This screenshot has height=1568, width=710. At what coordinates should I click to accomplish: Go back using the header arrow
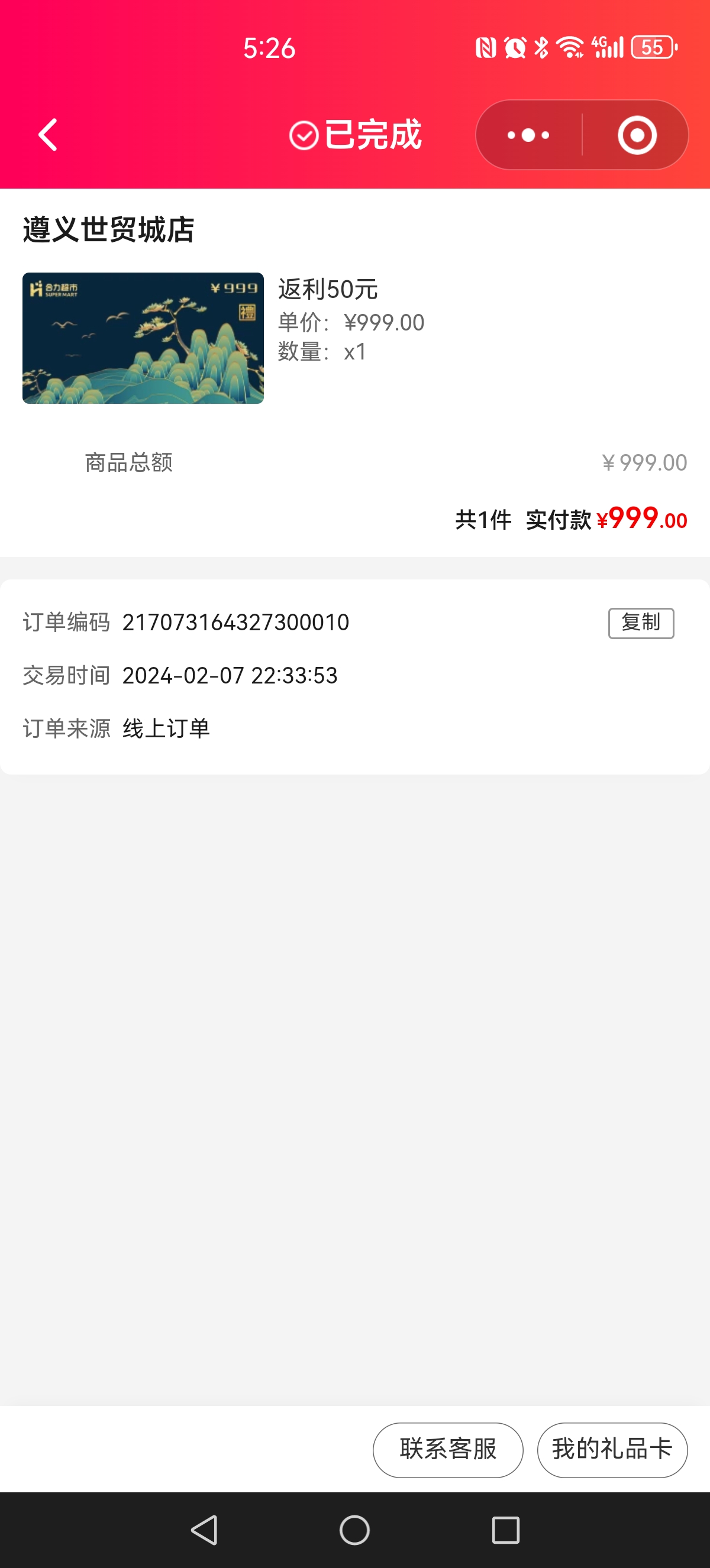(x=48, y=135)
